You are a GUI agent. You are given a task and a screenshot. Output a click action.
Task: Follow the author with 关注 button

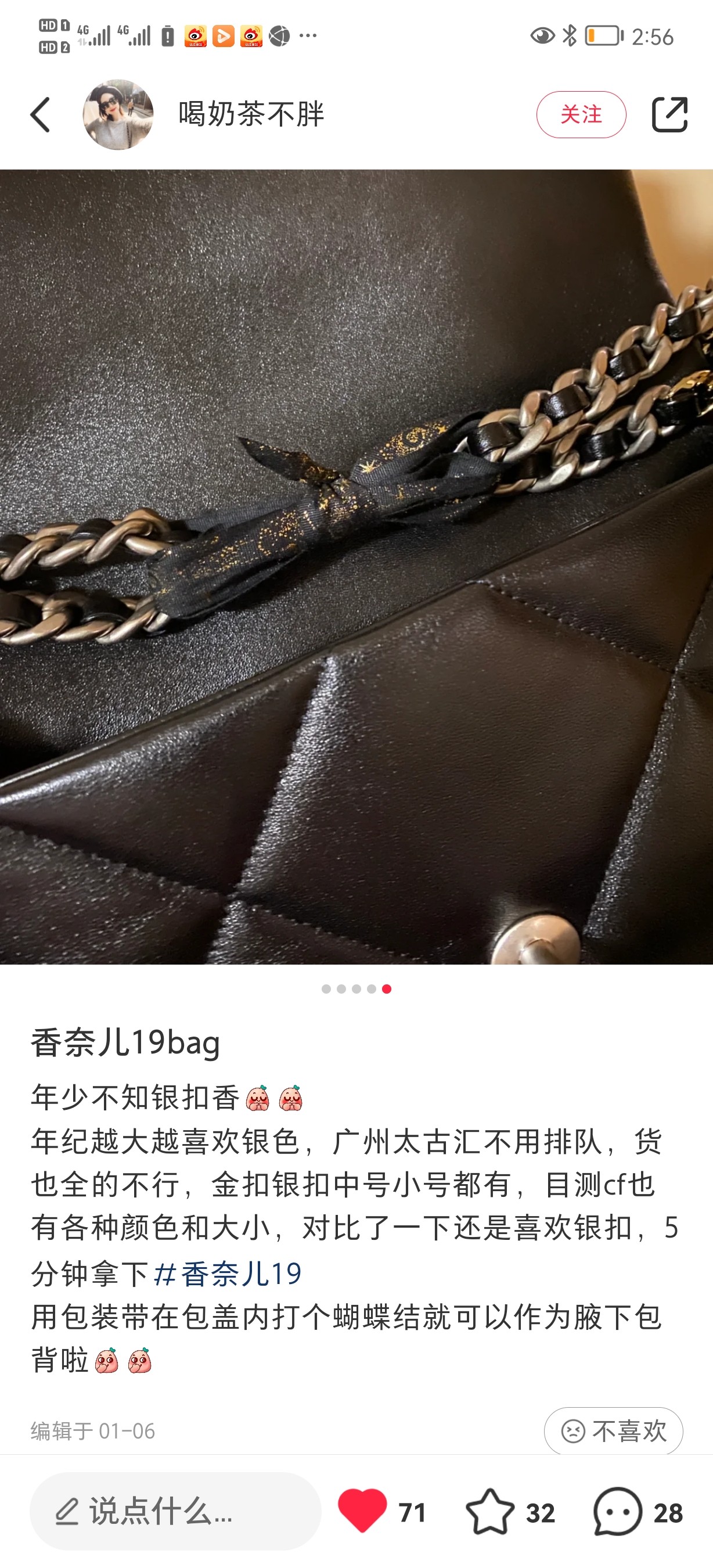581,114
